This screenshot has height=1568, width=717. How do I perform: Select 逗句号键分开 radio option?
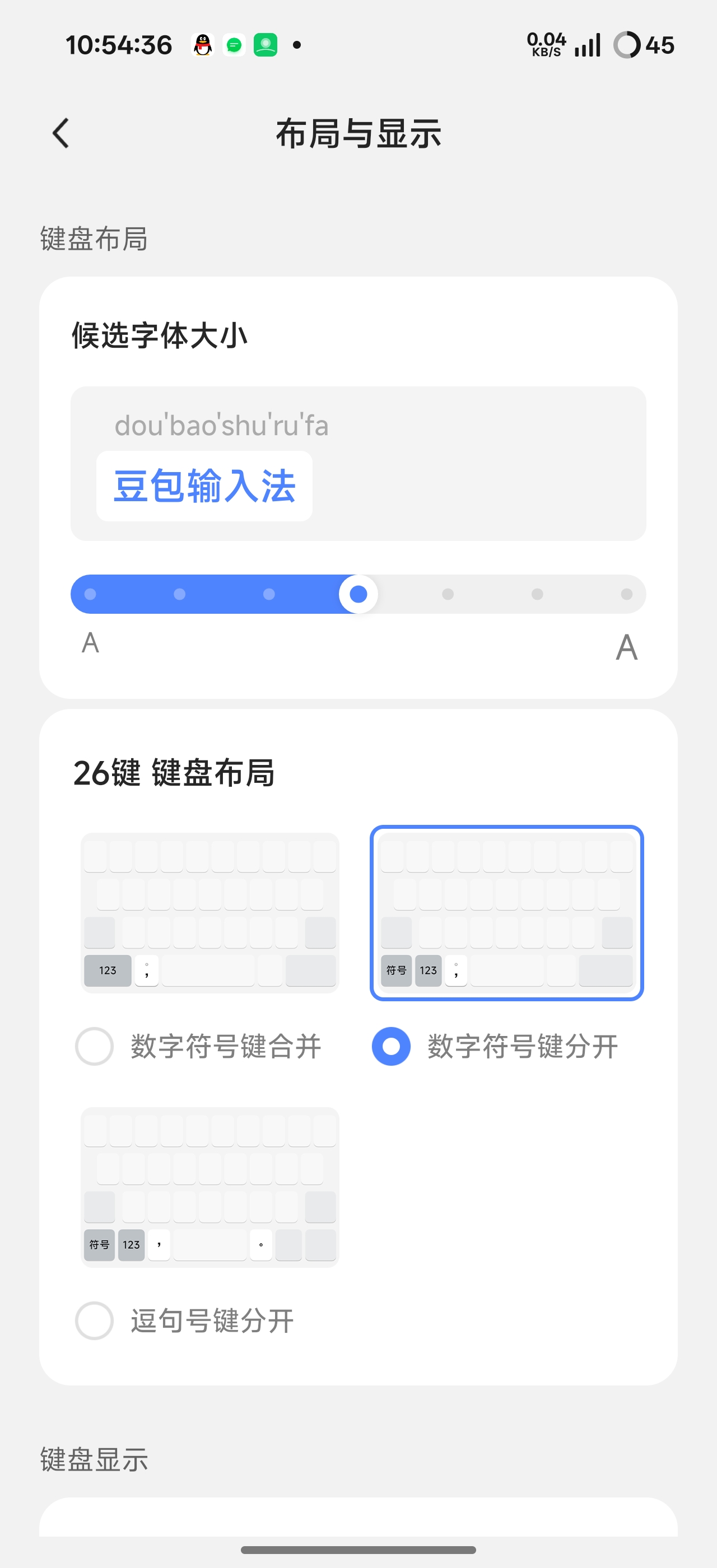(x=94, y=1321)
